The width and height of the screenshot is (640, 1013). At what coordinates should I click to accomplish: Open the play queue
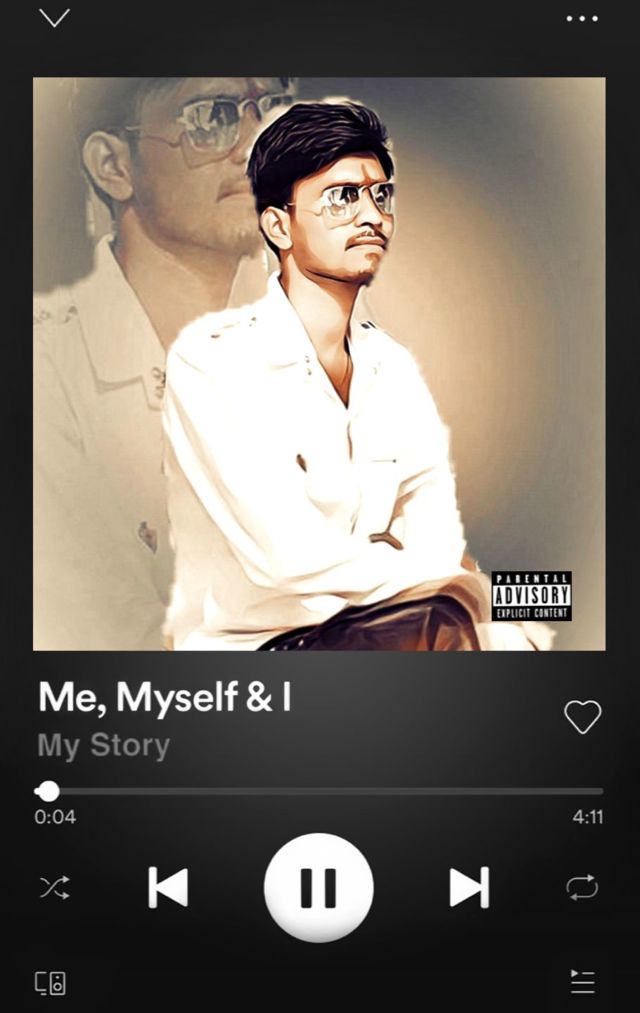pos(582,982)
